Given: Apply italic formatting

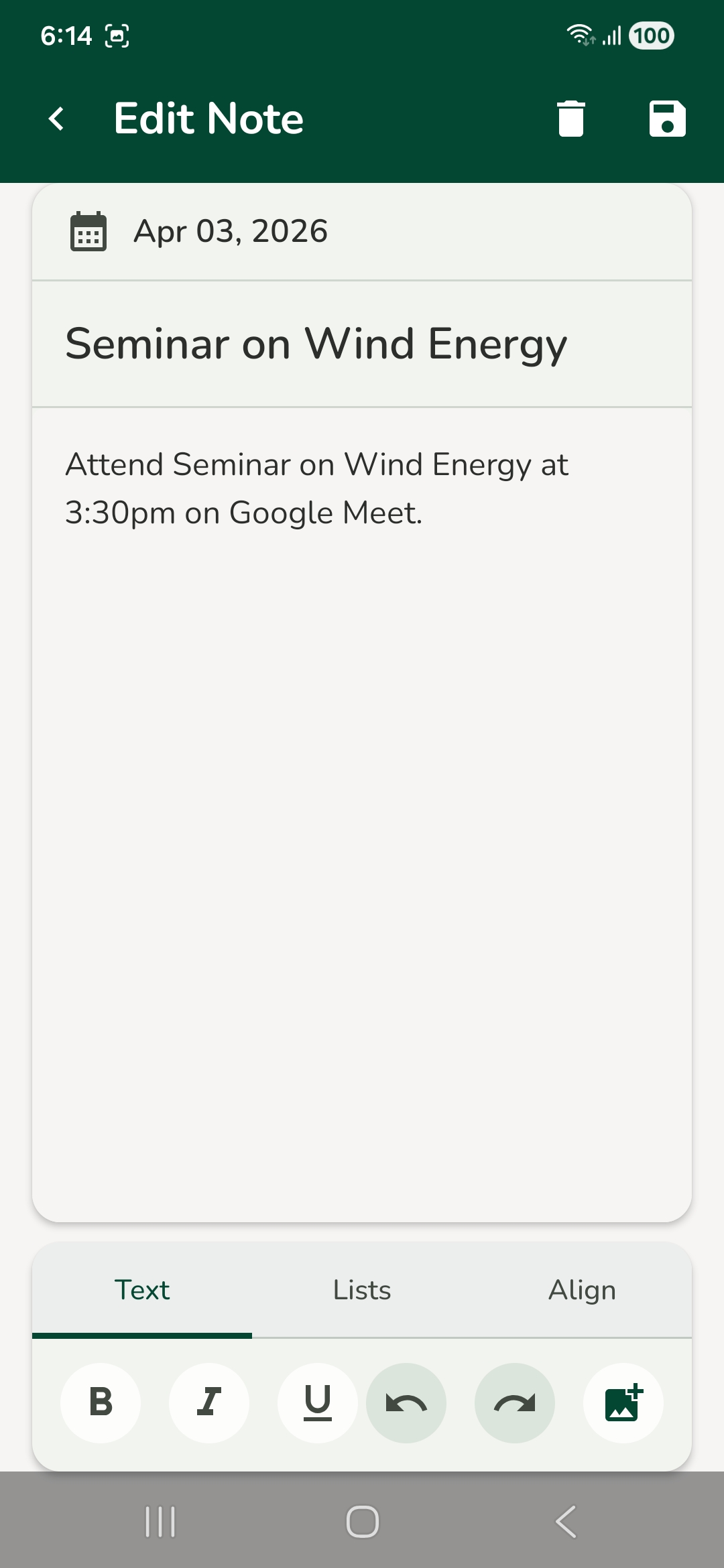Looking at the screenshot, I should pos(209,1402).
